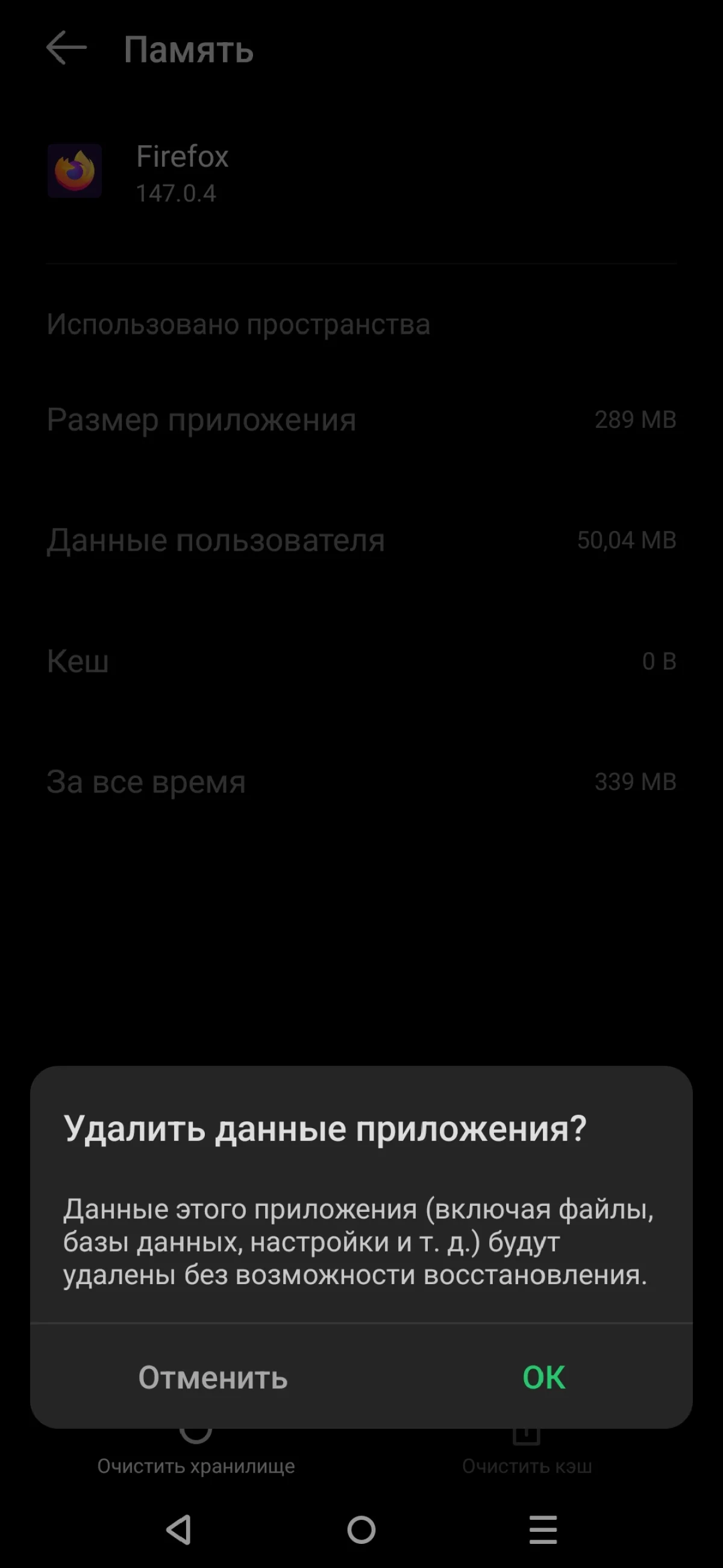The height and width of the screenshot is (1568, 723).
Task: Tap the Использовано пространства section header
Action: [240, 325]
